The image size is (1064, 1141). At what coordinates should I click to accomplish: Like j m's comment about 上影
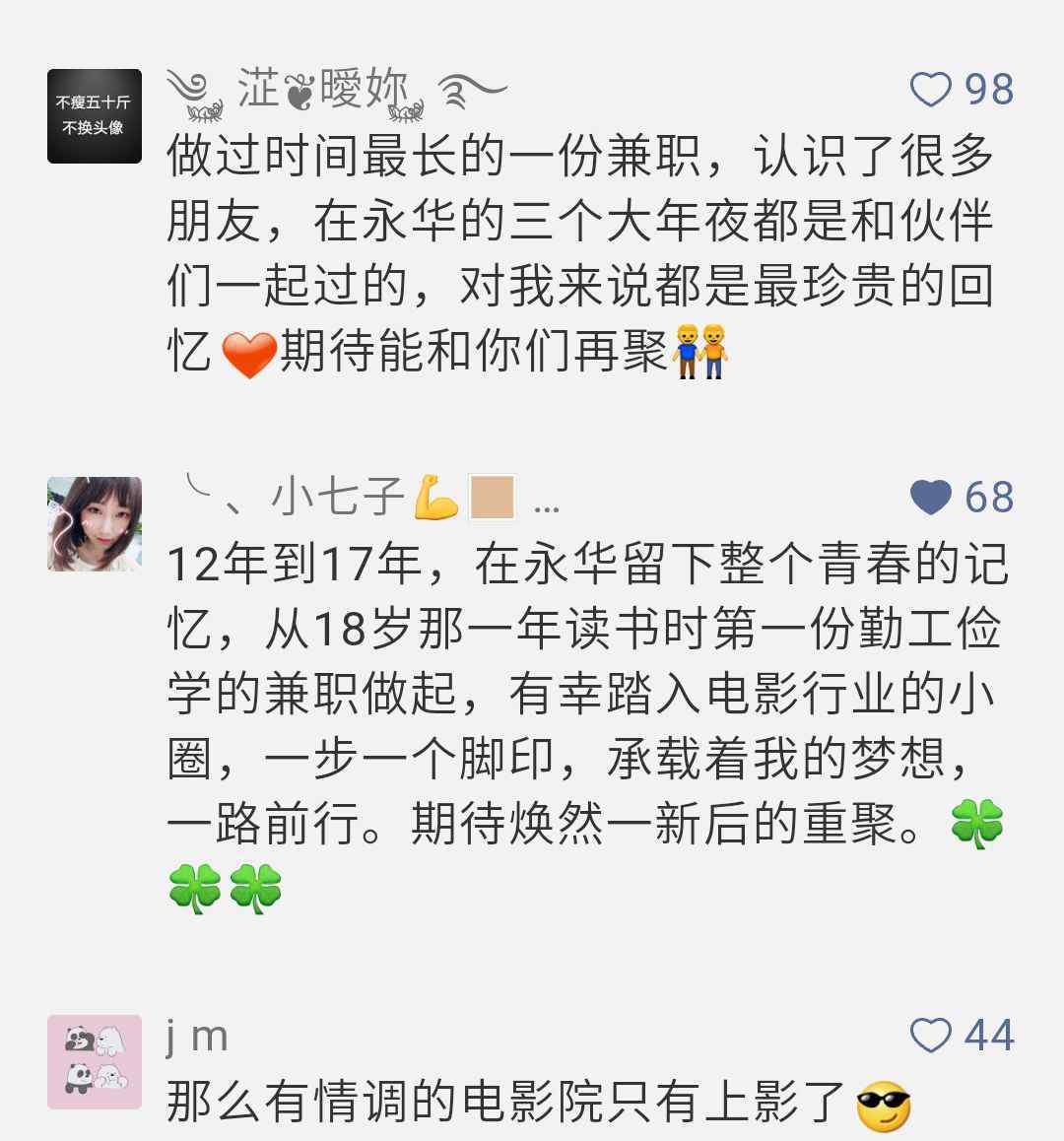[x=931, y=1036]
